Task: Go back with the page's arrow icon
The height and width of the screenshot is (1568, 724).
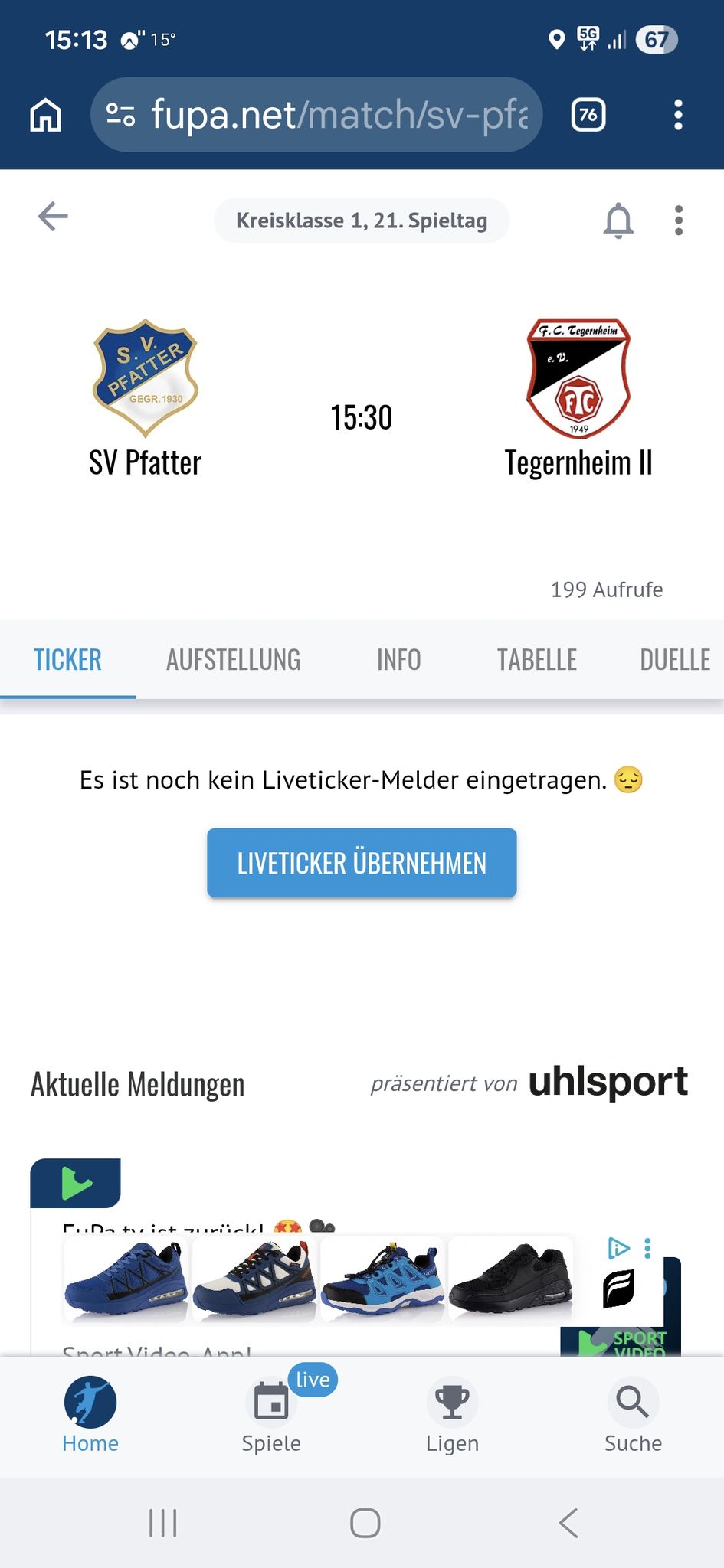Action: (53, 217)
